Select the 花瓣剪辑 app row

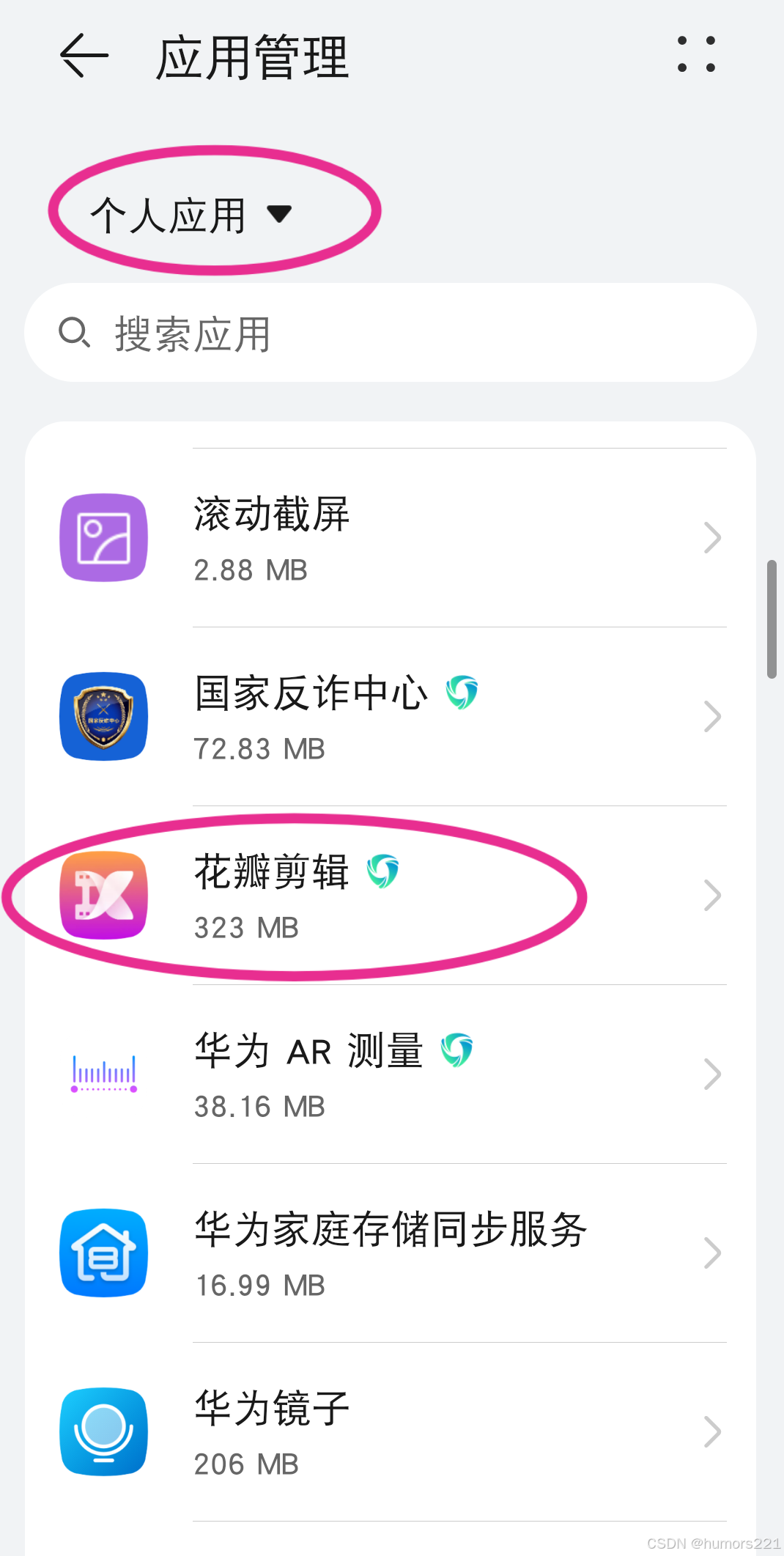tap(391, 896)
